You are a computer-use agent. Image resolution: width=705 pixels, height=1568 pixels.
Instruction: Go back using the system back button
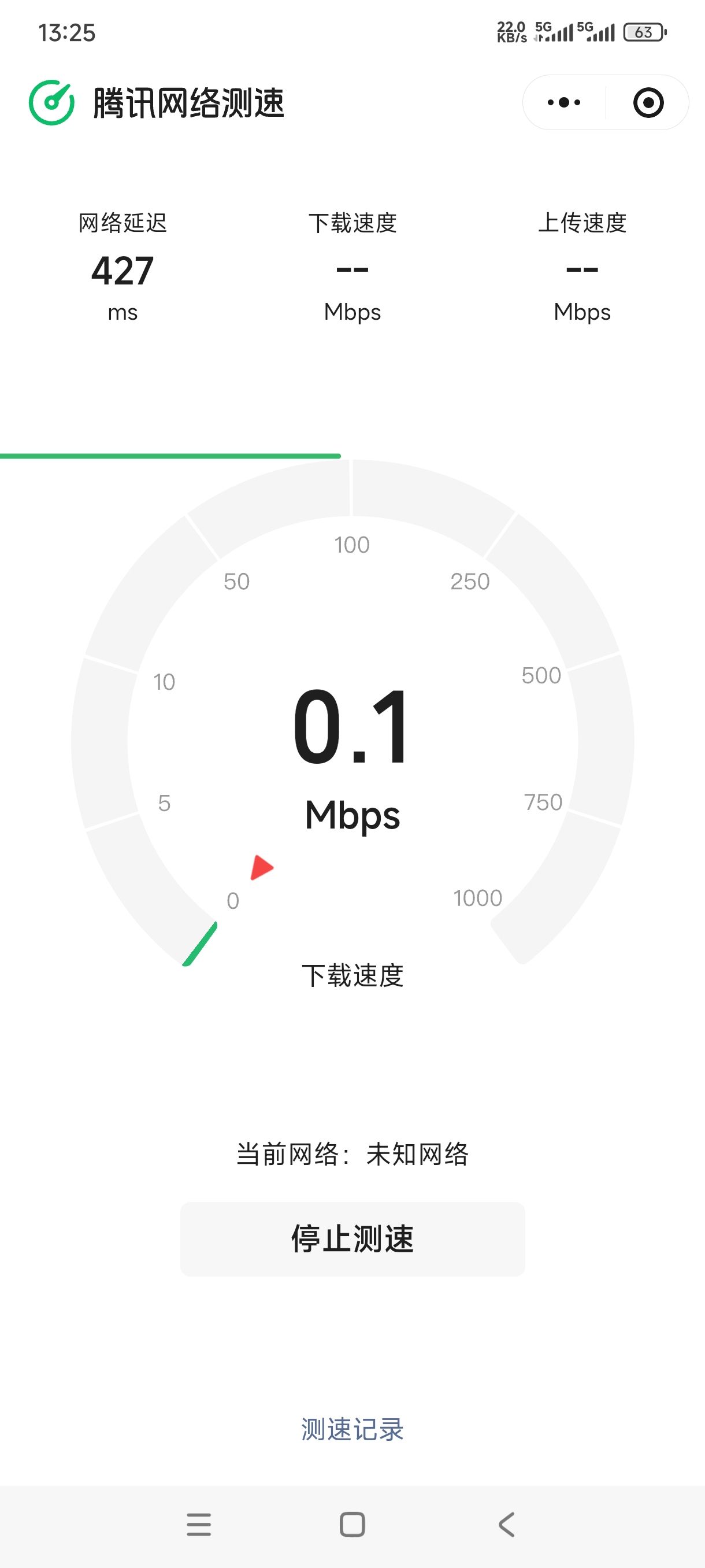(506, 1525)
